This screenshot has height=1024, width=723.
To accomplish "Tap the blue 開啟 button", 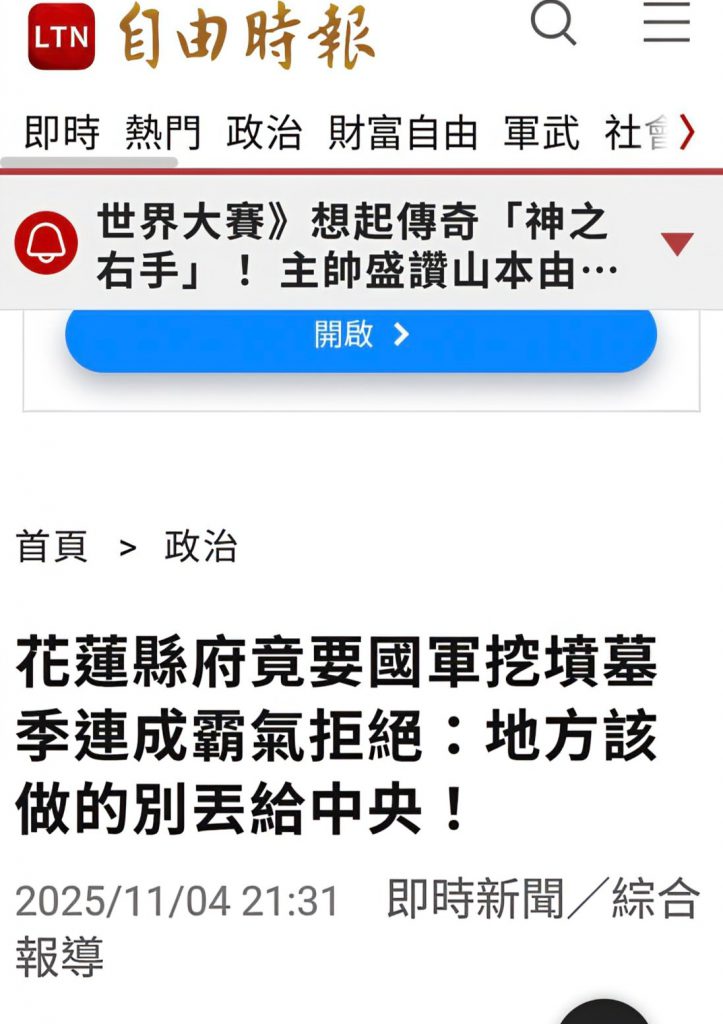I will pos(361,336).
